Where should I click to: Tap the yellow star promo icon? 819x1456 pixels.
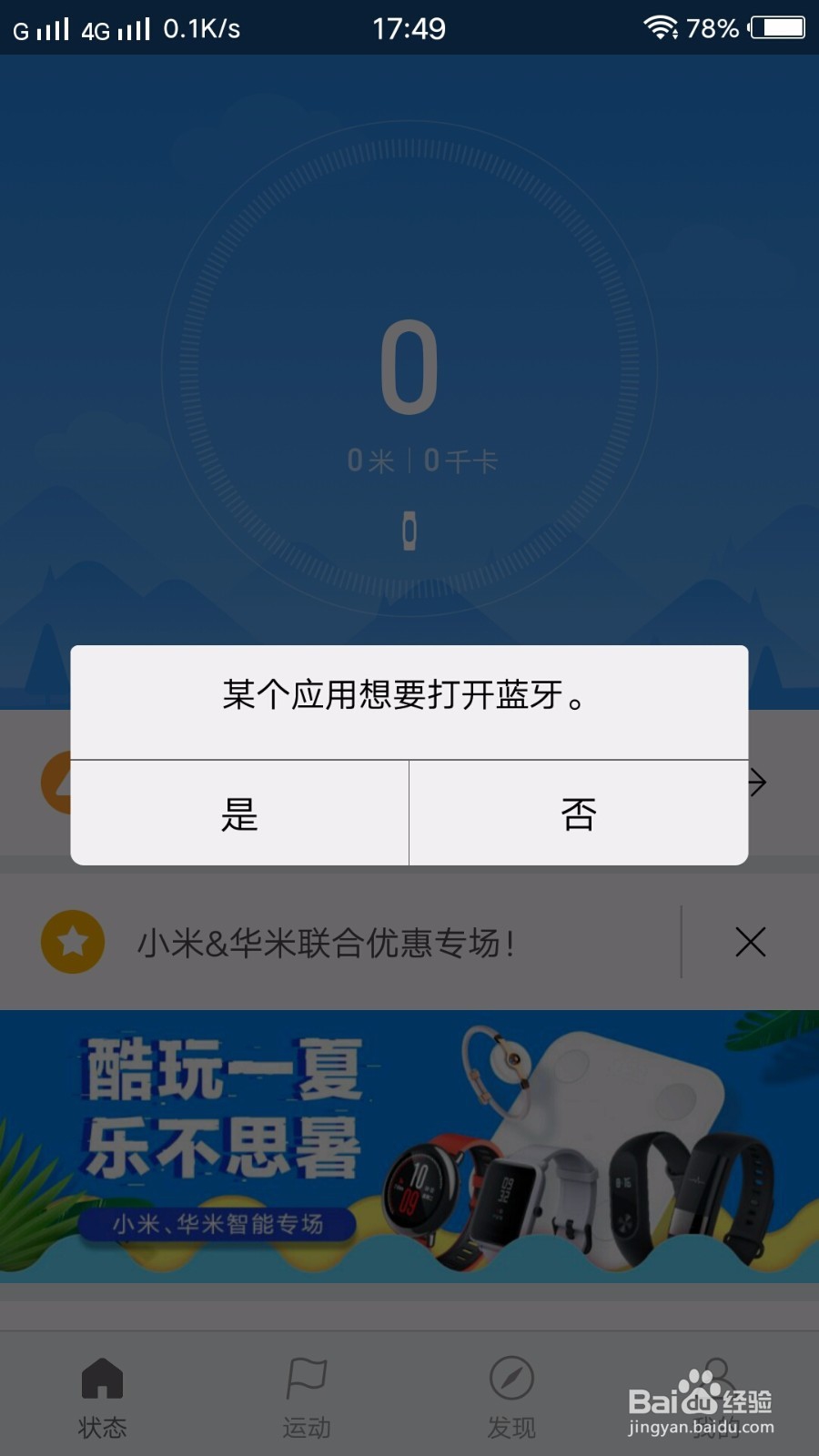[73, 942]
